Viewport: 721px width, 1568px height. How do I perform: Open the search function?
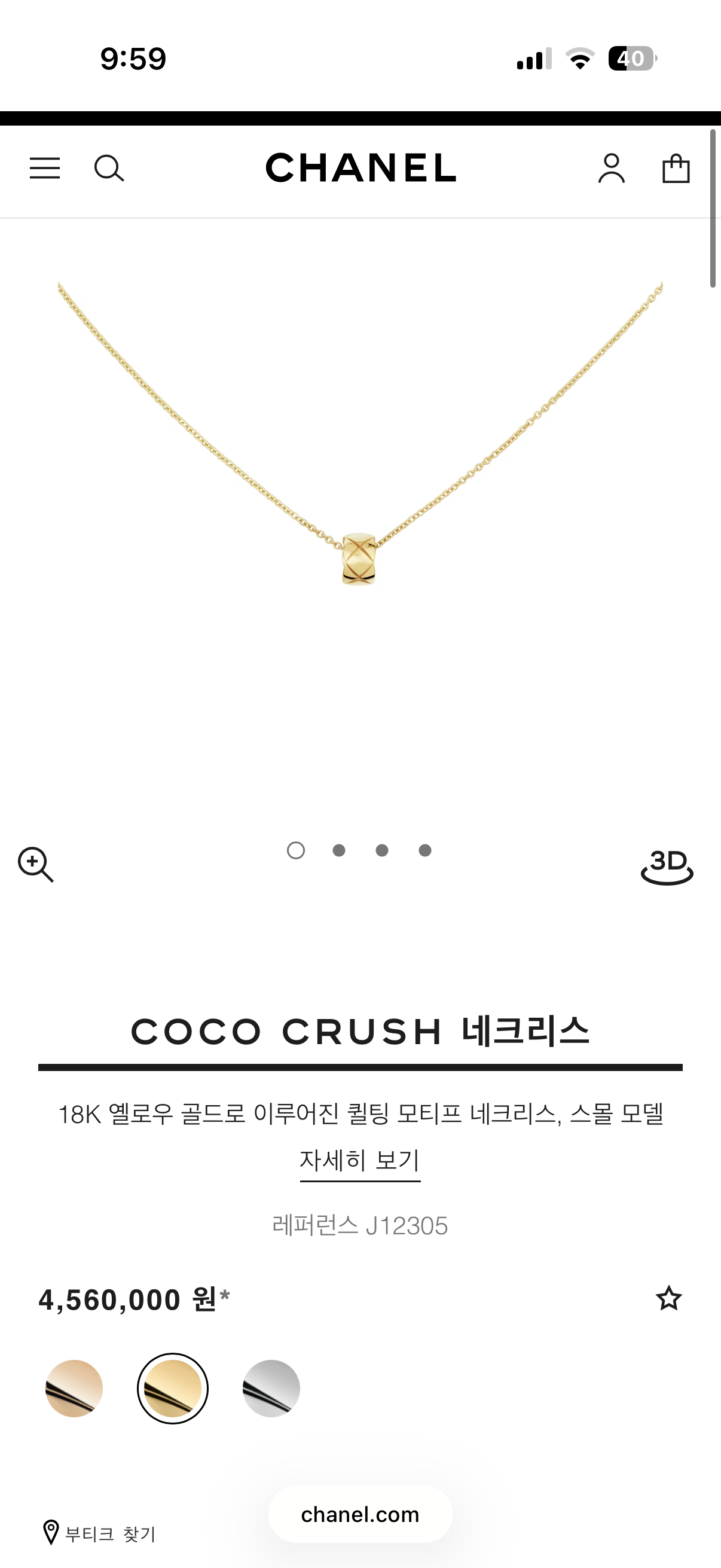point(109,169)
